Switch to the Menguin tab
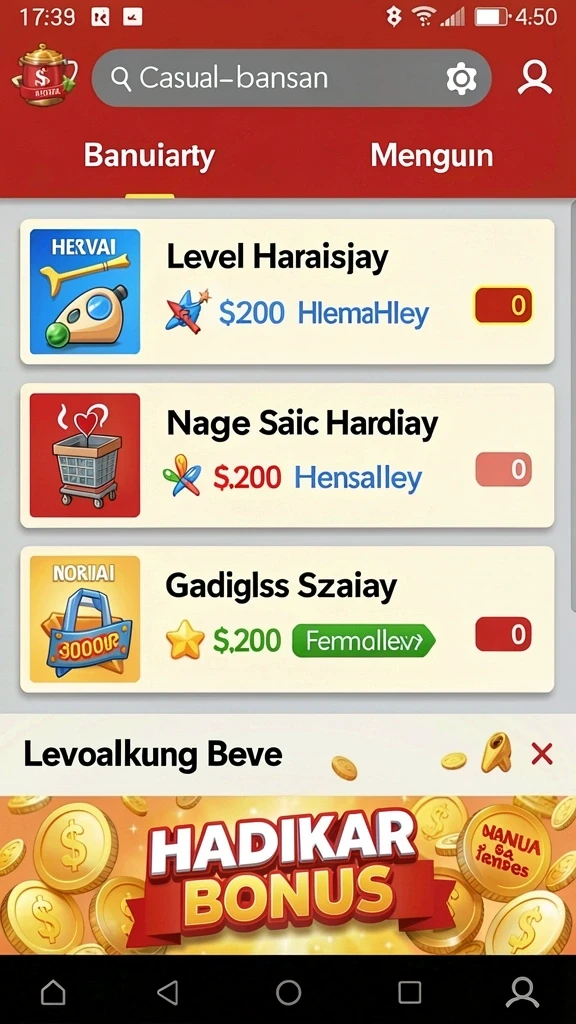This screenshot has height=1024, width=576. [432, 156]
